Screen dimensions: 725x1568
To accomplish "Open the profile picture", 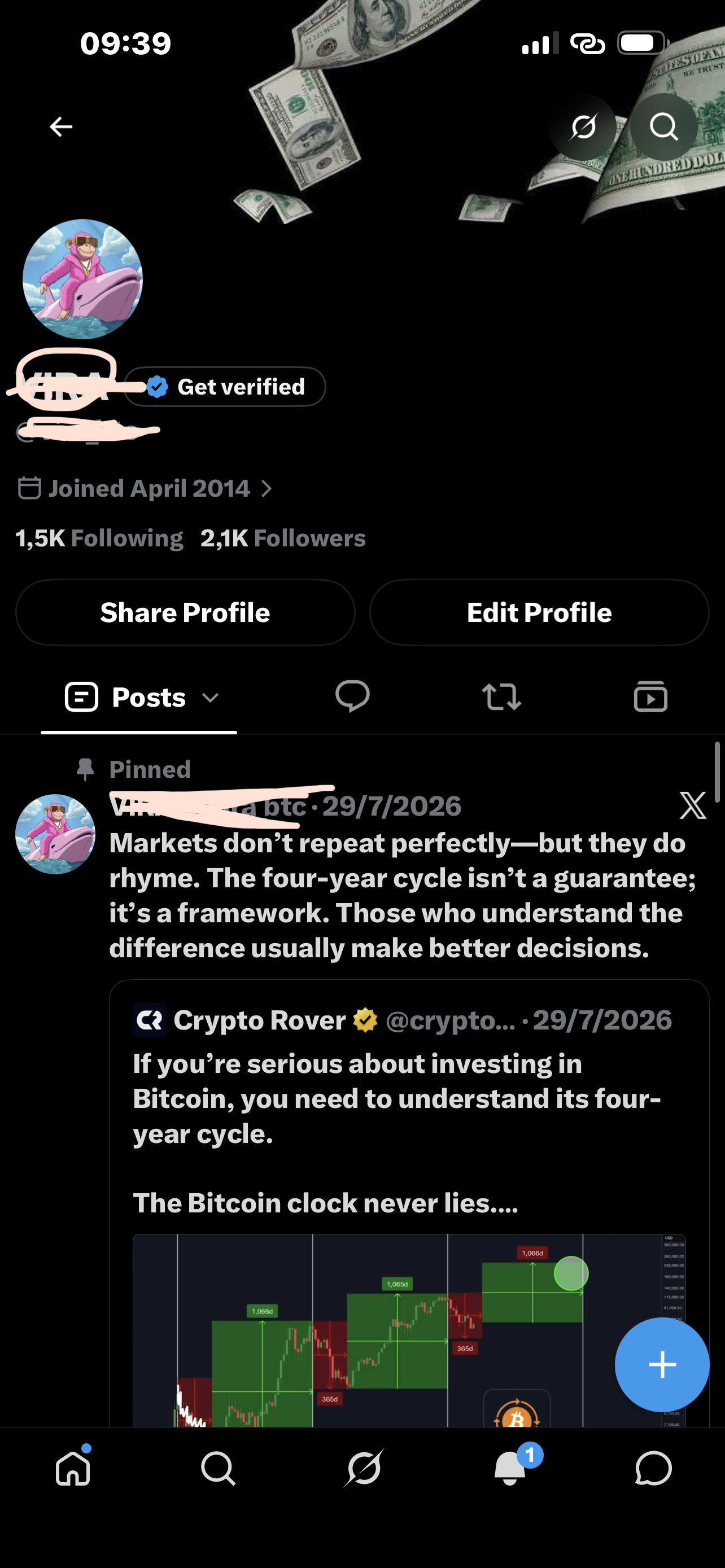I will 82,279.
